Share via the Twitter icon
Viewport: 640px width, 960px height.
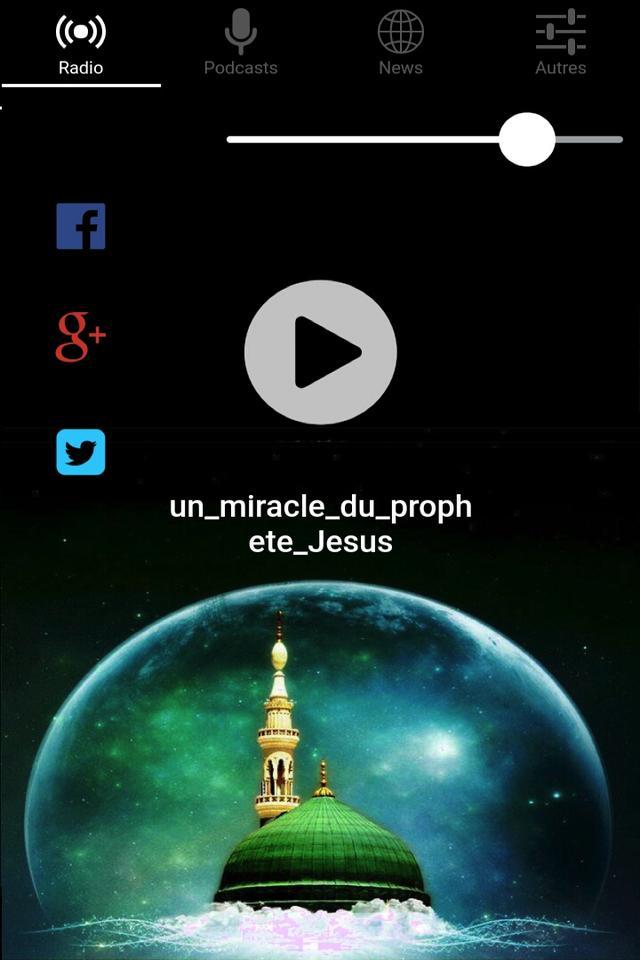(x=81, y=452)
